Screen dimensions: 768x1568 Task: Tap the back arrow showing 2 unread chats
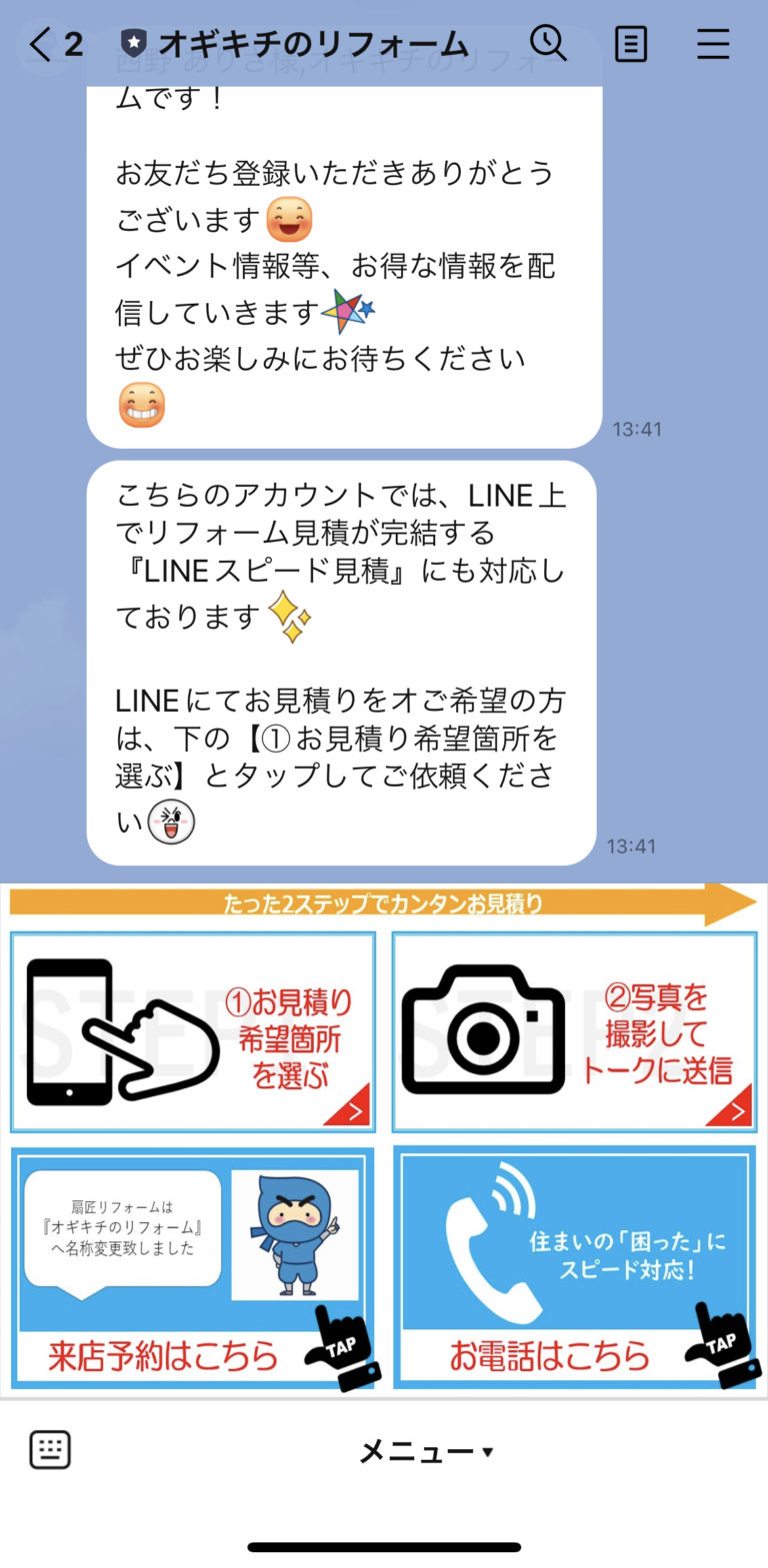[45, 44]
